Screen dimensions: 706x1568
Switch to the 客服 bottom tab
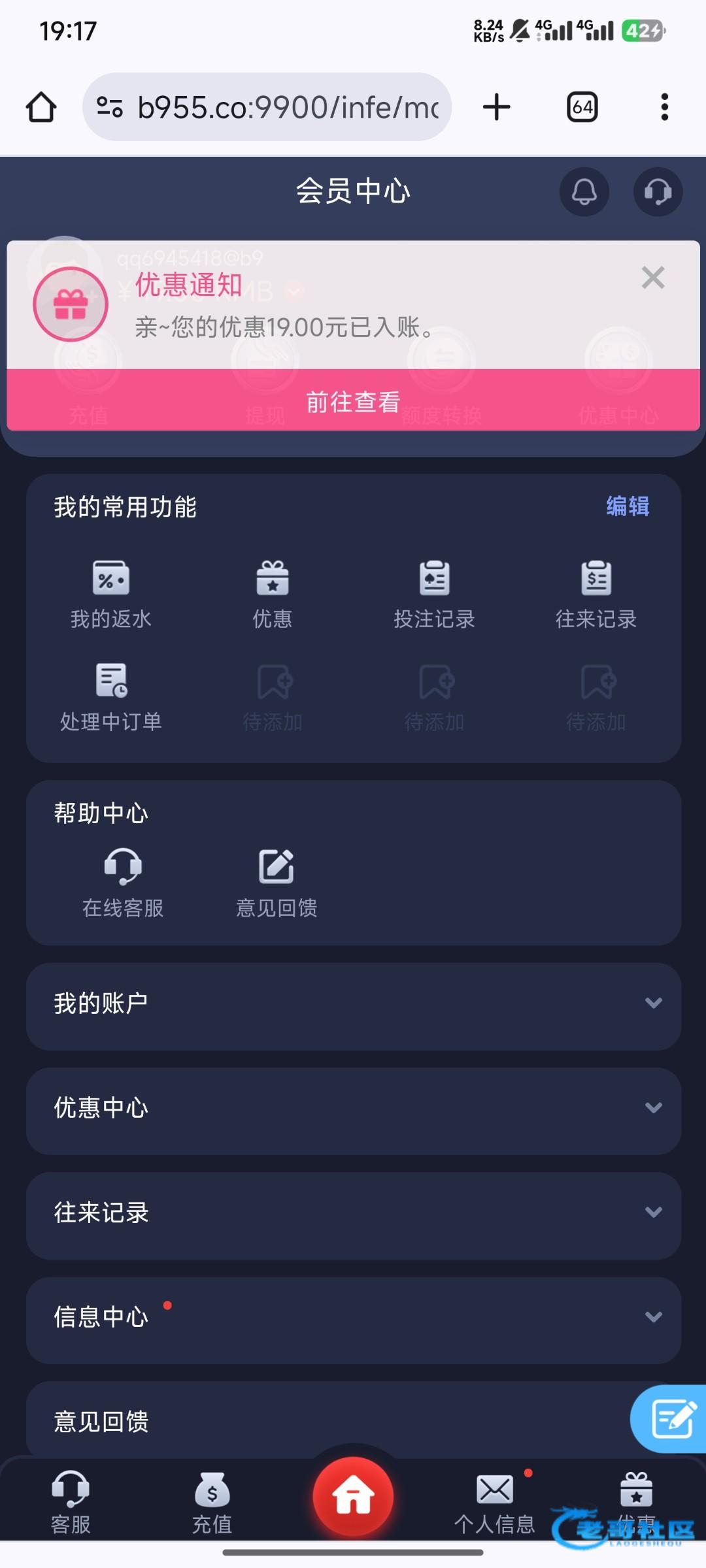point(71,1501)
